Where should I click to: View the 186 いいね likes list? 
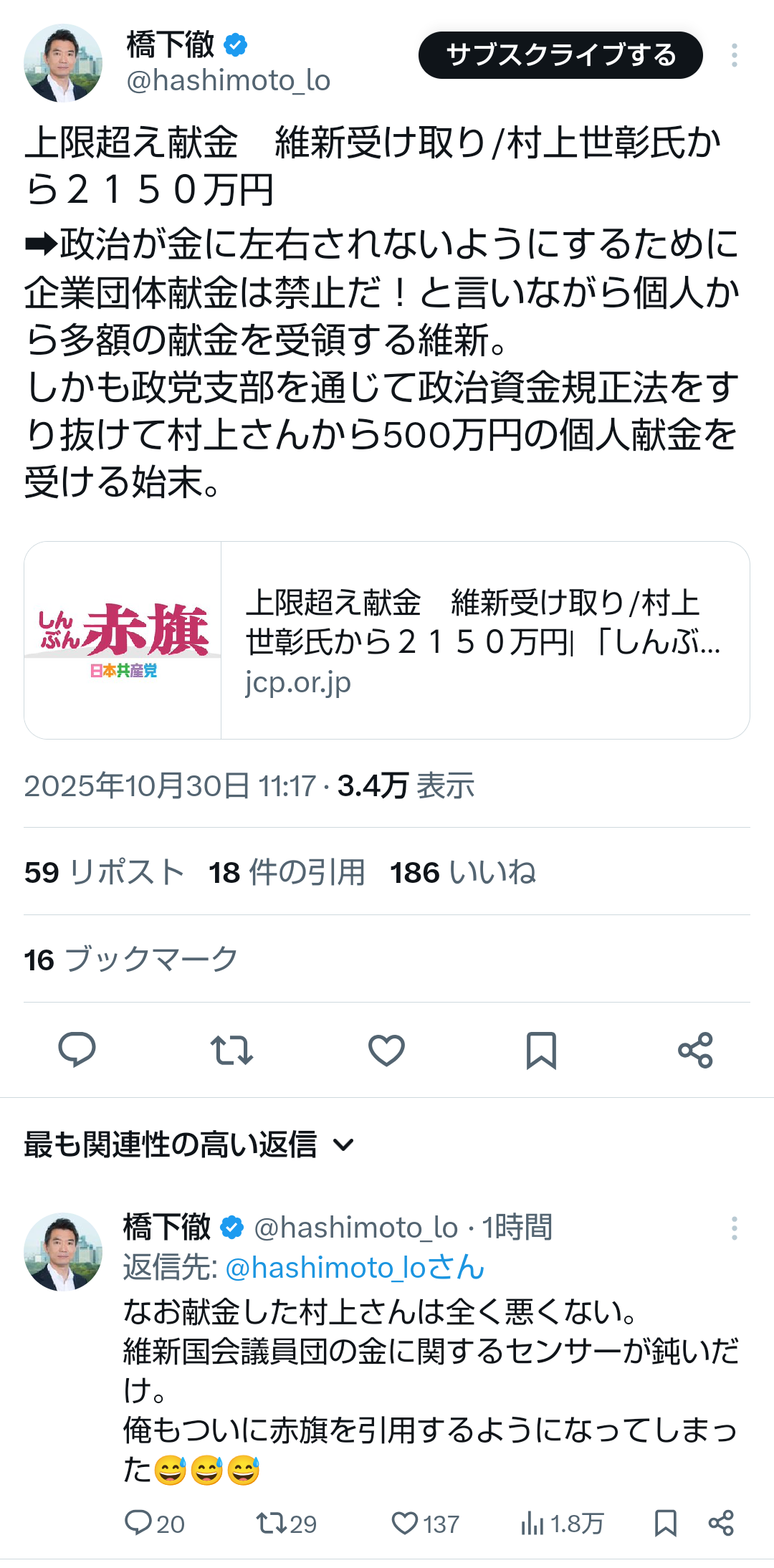[463, 872]
